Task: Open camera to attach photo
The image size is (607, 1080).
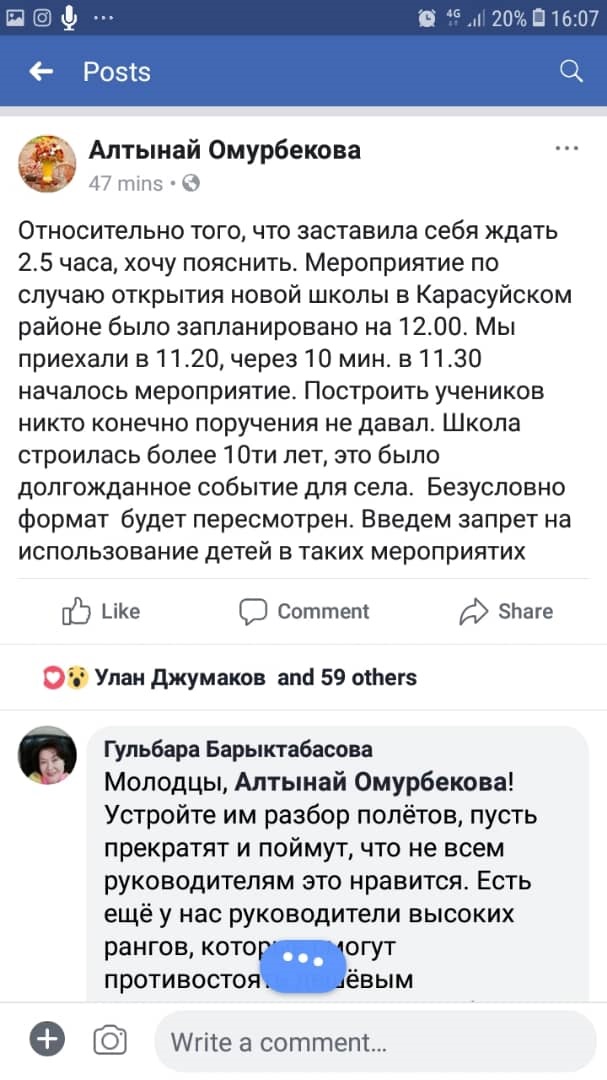Action: pyautogui.click(x=110, y=1041)
